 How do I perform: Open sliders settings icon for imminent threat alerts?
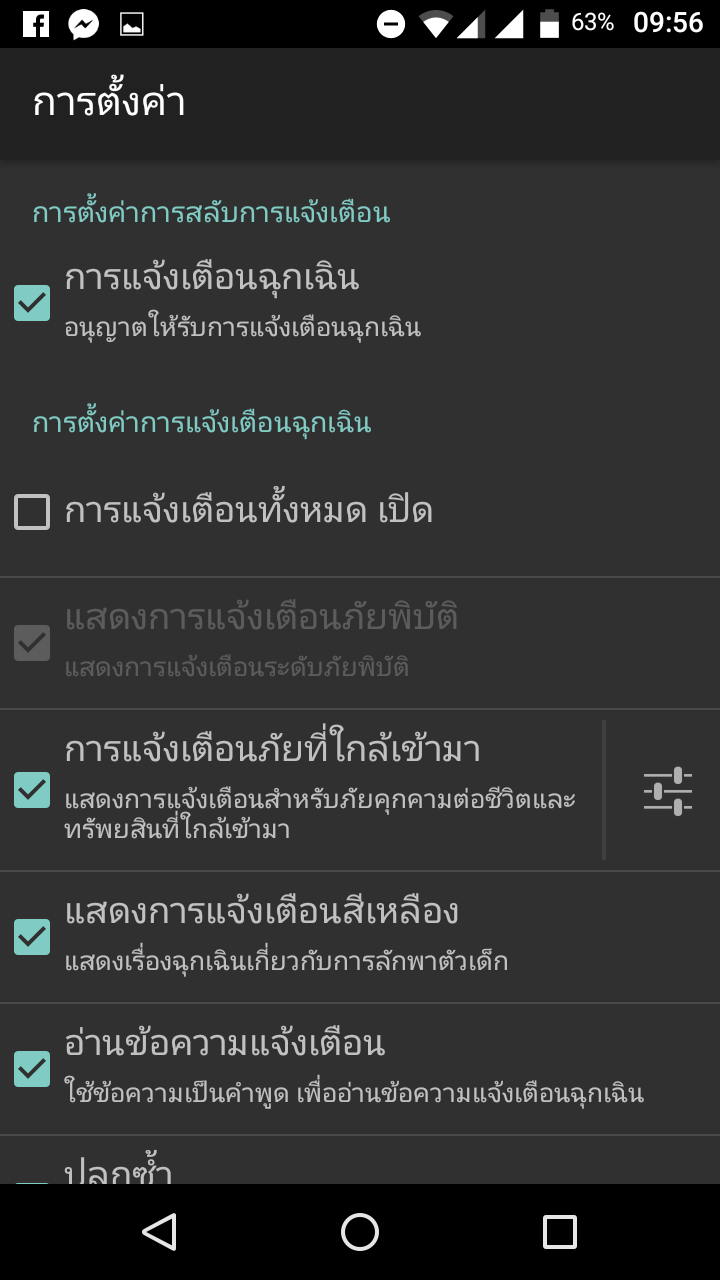click(667, 791)
